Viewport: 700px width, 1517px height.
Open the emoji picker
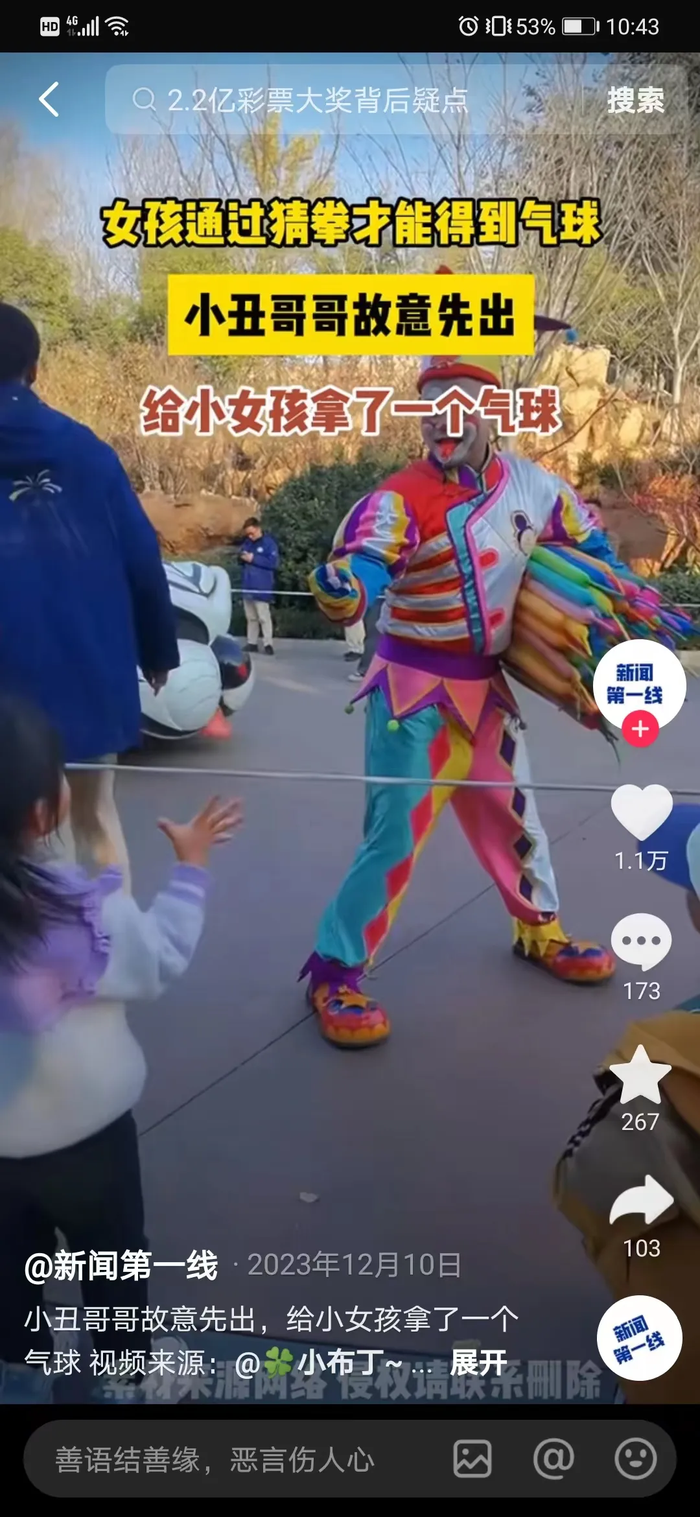[635, 1459]
